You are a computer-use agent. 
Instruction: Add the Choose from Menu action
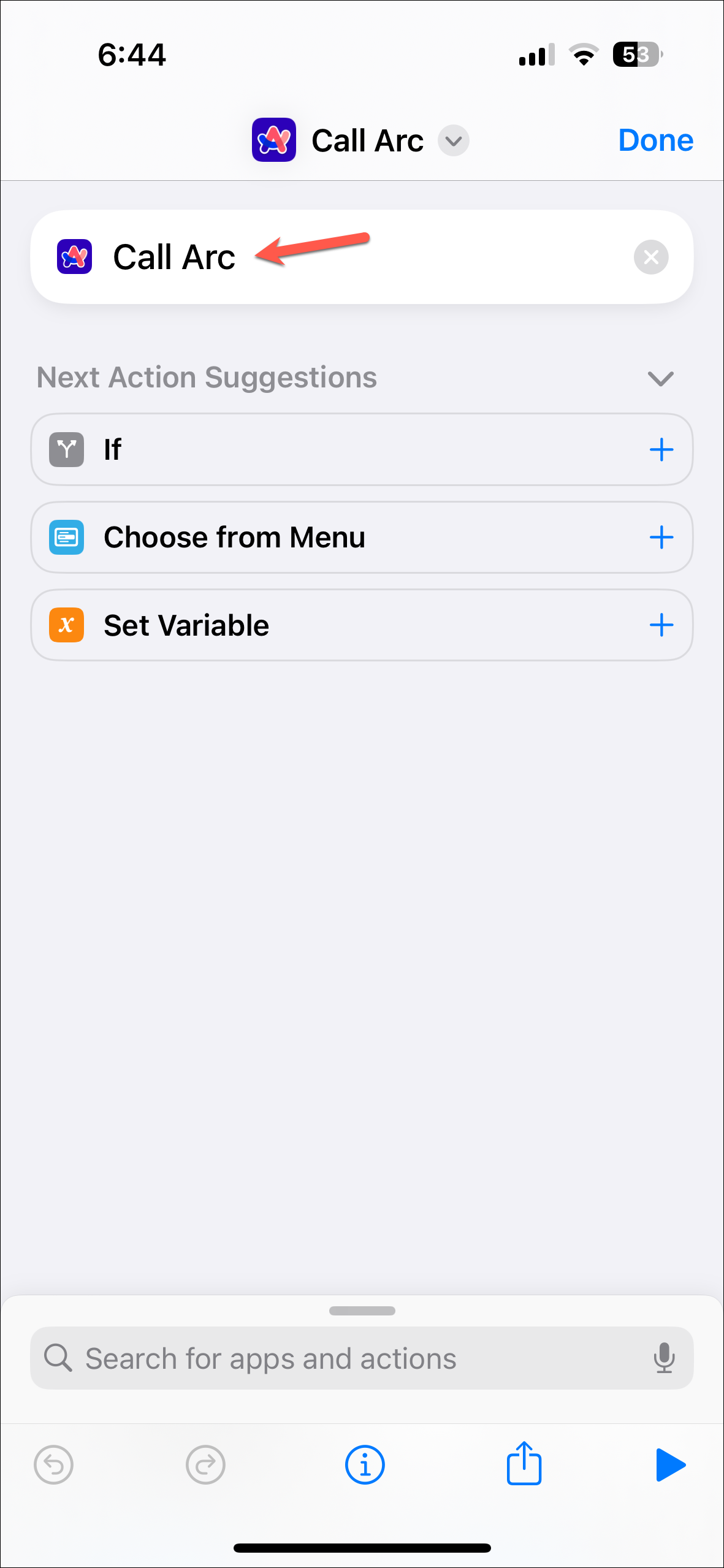pos(661,537)
